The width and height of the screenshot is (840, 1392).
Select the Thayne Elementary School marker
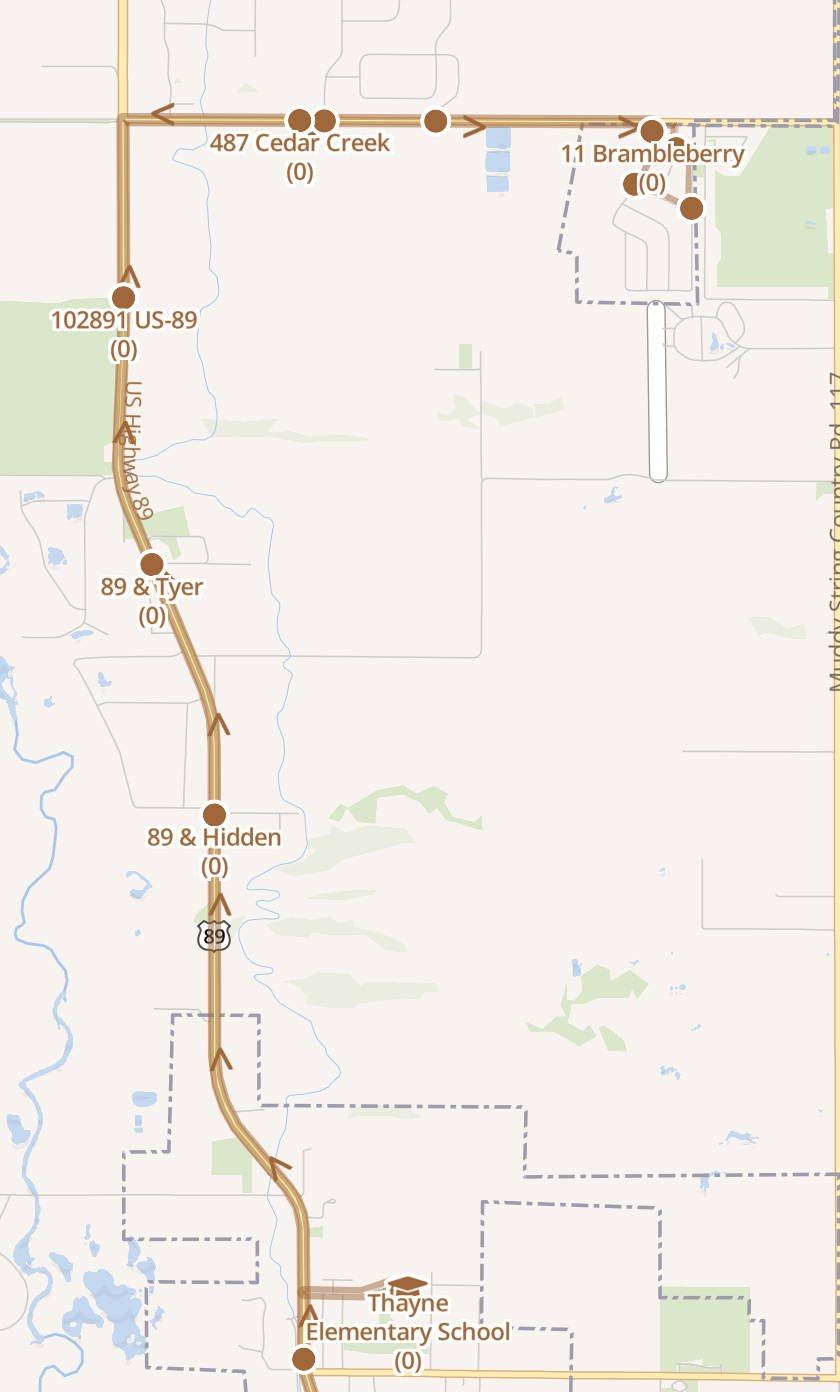[x=407, y=1283]
